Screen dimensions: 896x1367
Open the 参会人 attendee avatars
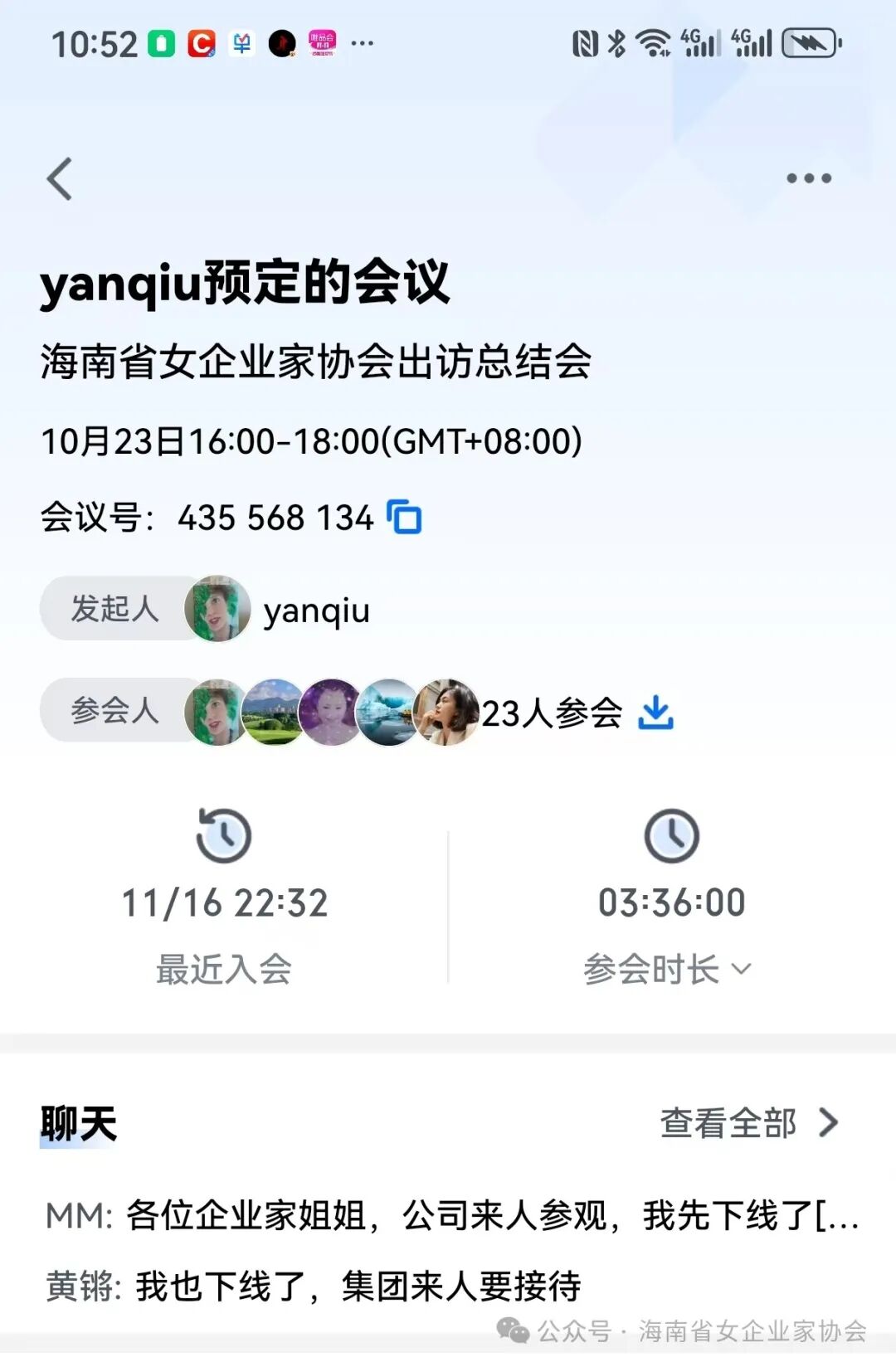pos(332,713)
